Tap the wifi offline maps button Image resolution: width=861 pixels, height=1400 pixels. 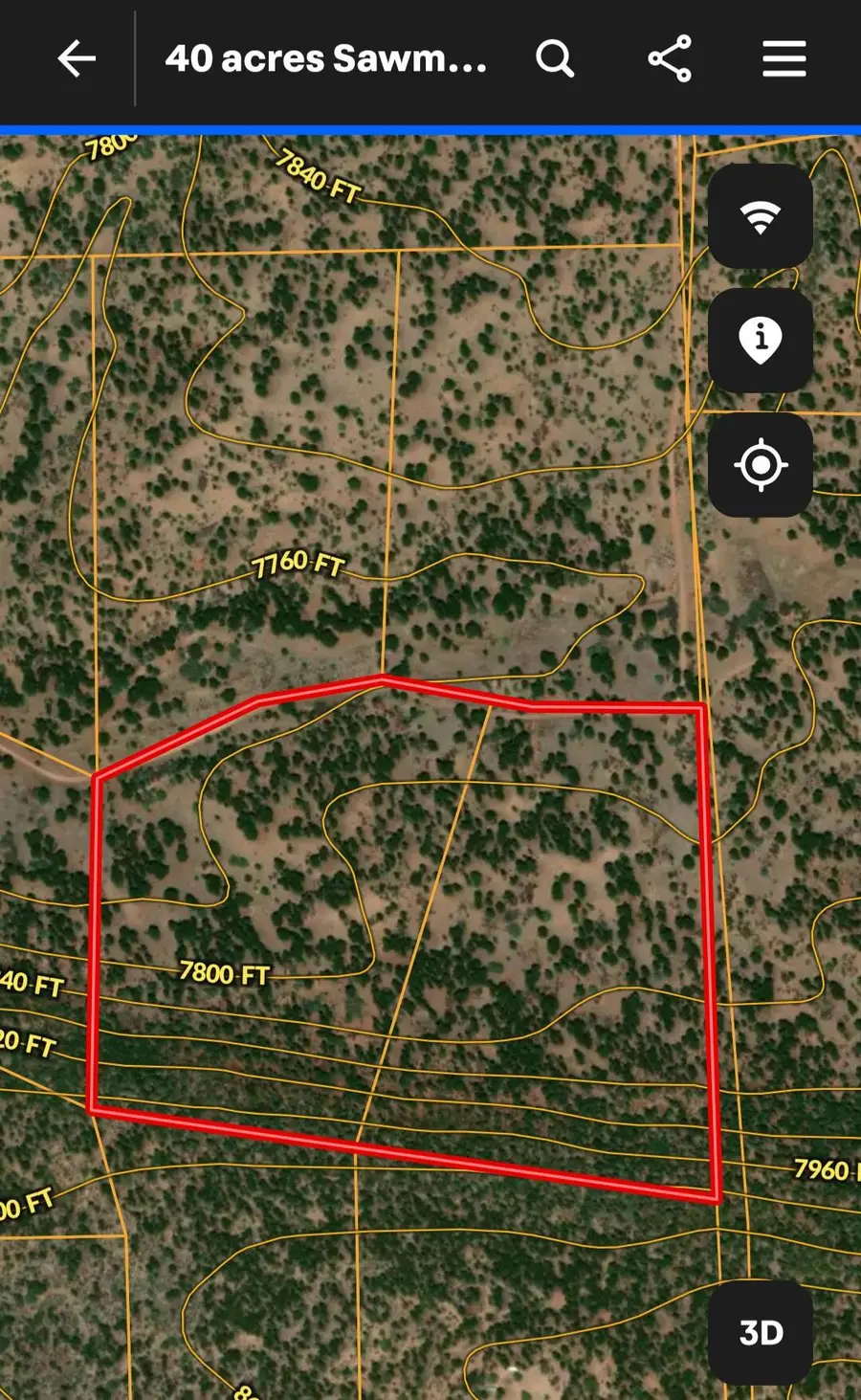[x=761, y=216]
